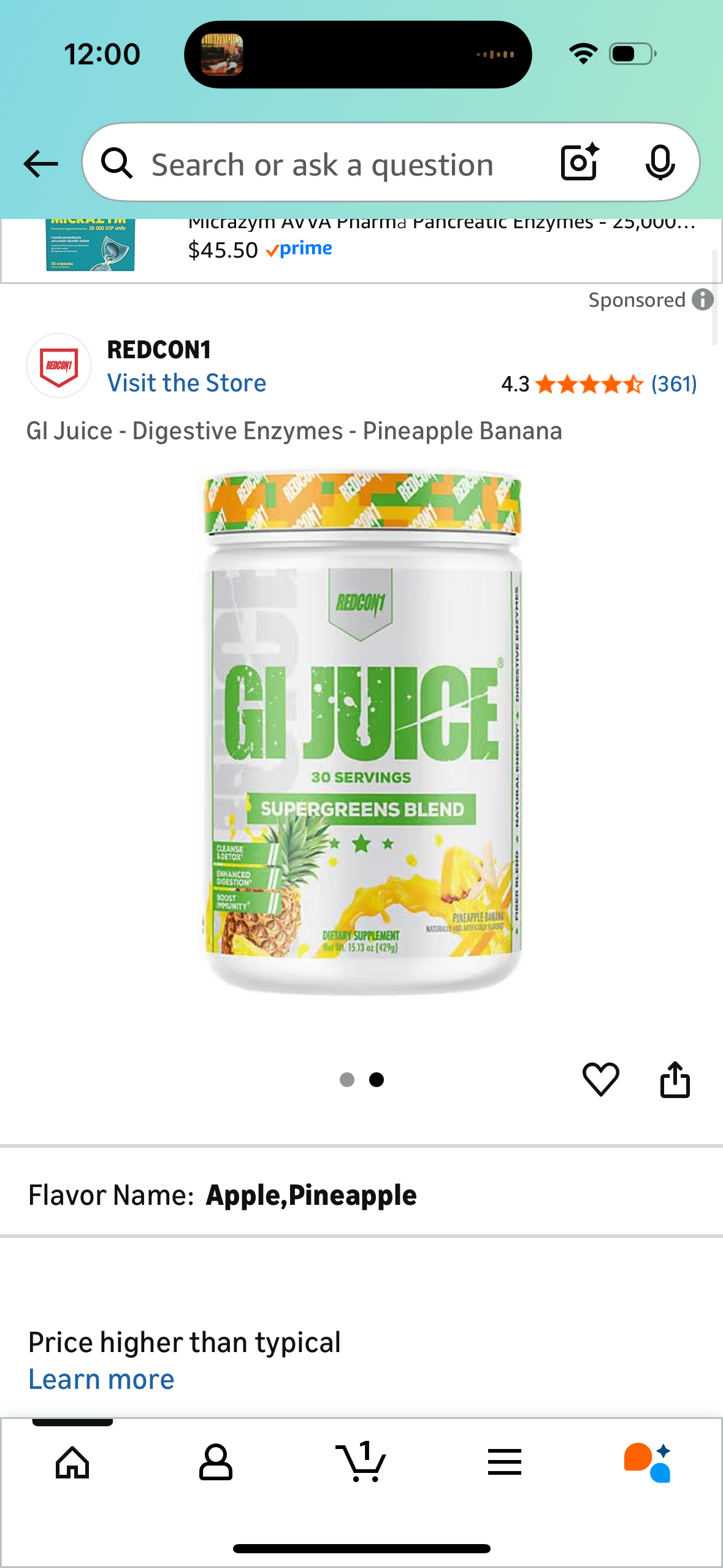Image resolution: width=723 pixels, height=1568 pixels.
Task: Open the search or ask field
Action: pyautogui.click(x=322, y=164)
